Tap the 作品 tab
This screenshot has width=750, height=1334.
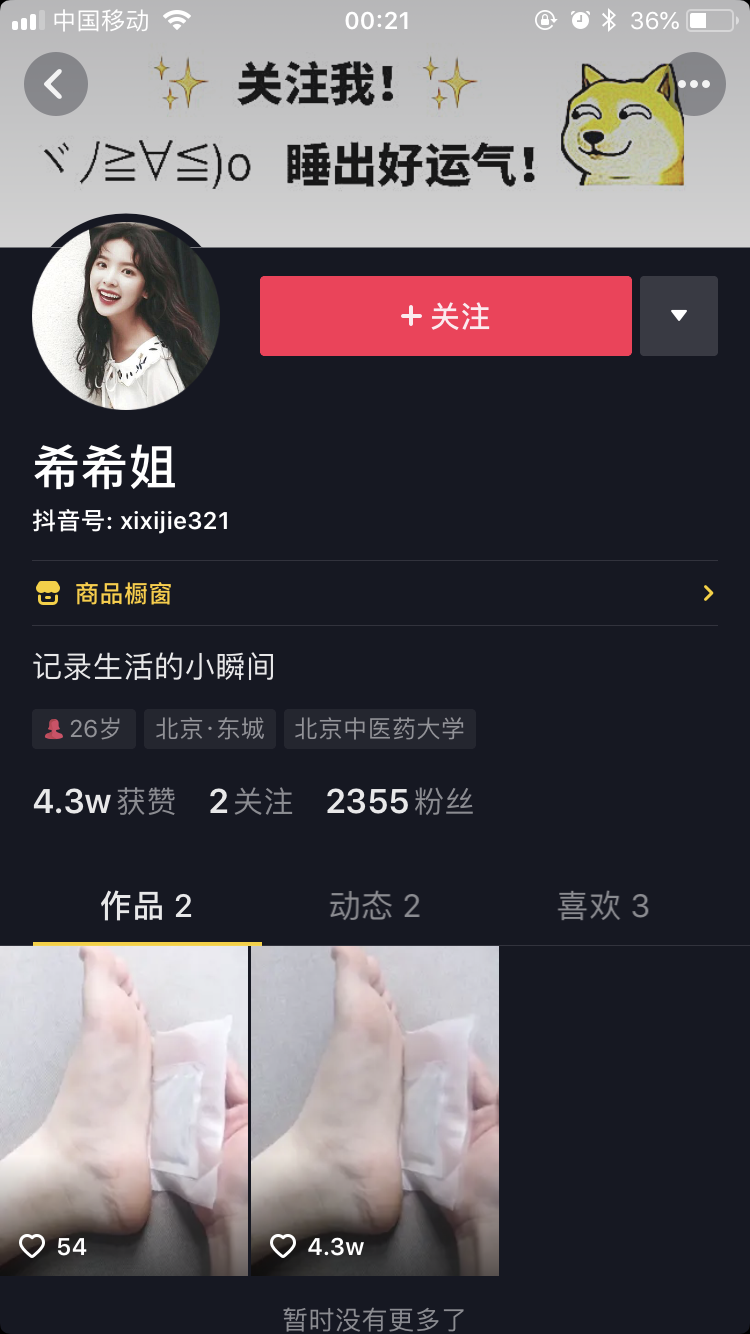tap(147, 906)
